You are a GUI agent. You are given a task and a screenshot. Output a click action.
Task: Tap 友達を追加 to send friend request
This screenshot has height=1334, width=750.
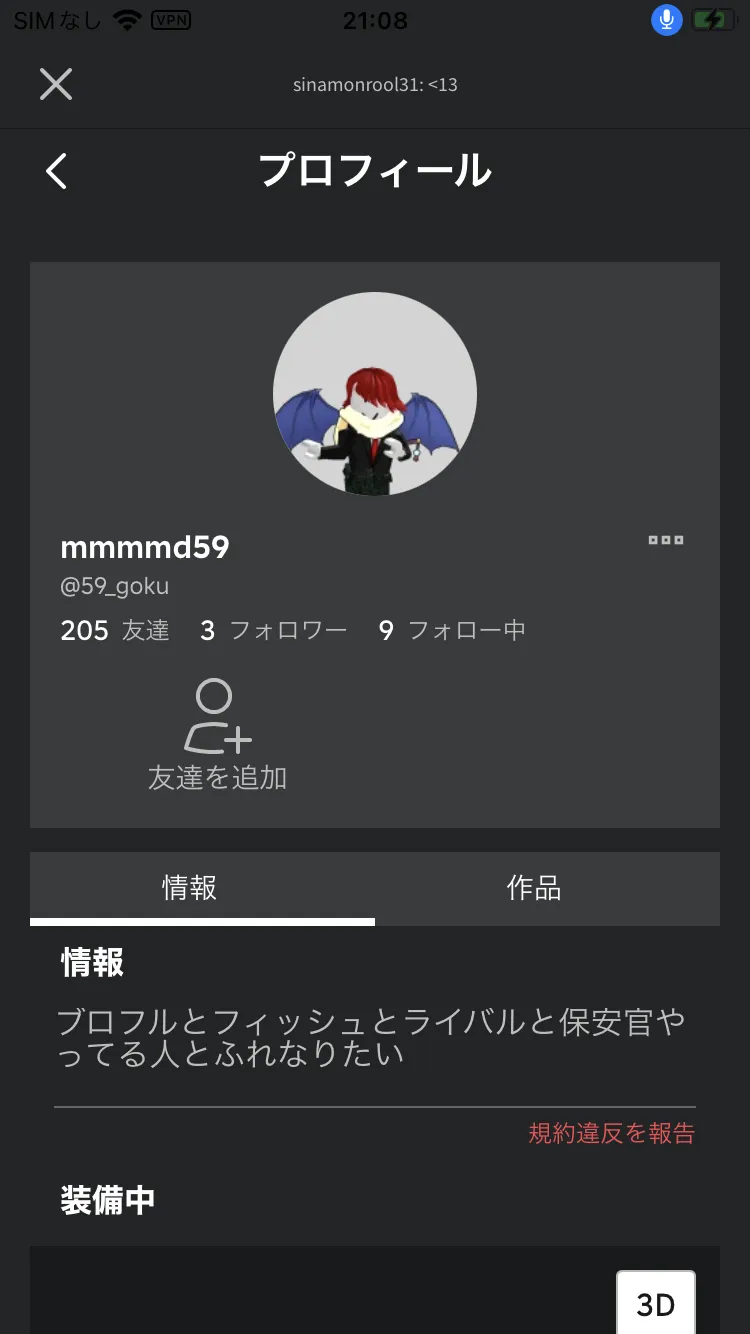coord(217,736)
